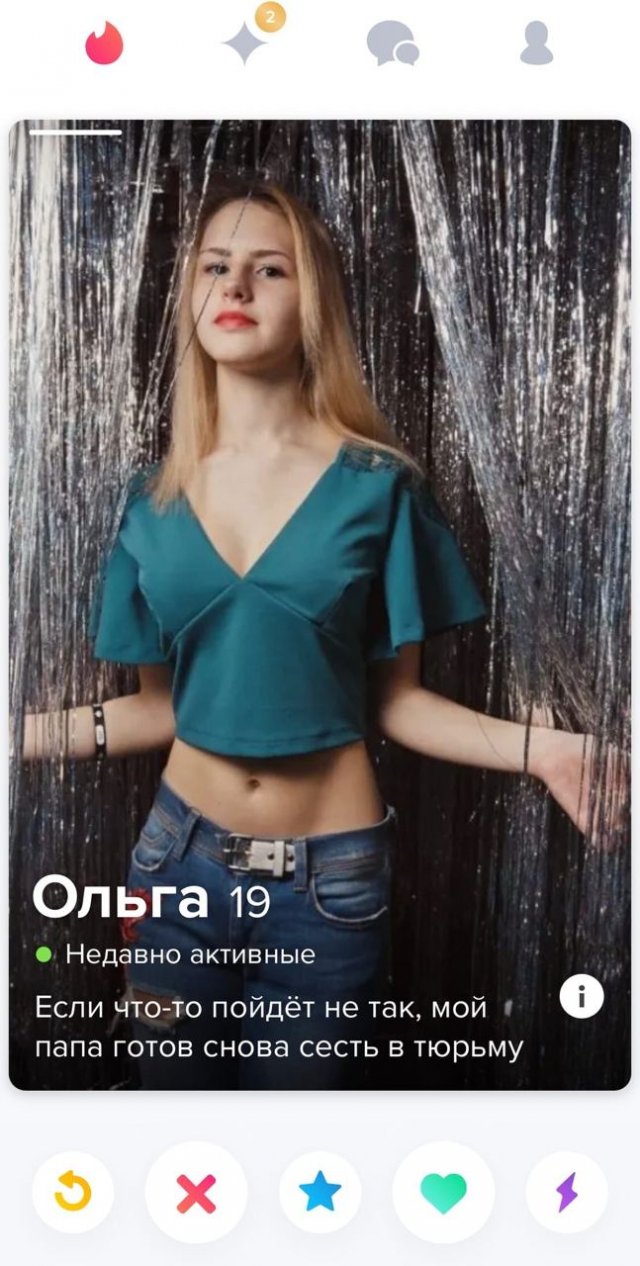Open info details for Ольга's profile
Viewport: 640px width, 1266px height.
pos(582,996)
